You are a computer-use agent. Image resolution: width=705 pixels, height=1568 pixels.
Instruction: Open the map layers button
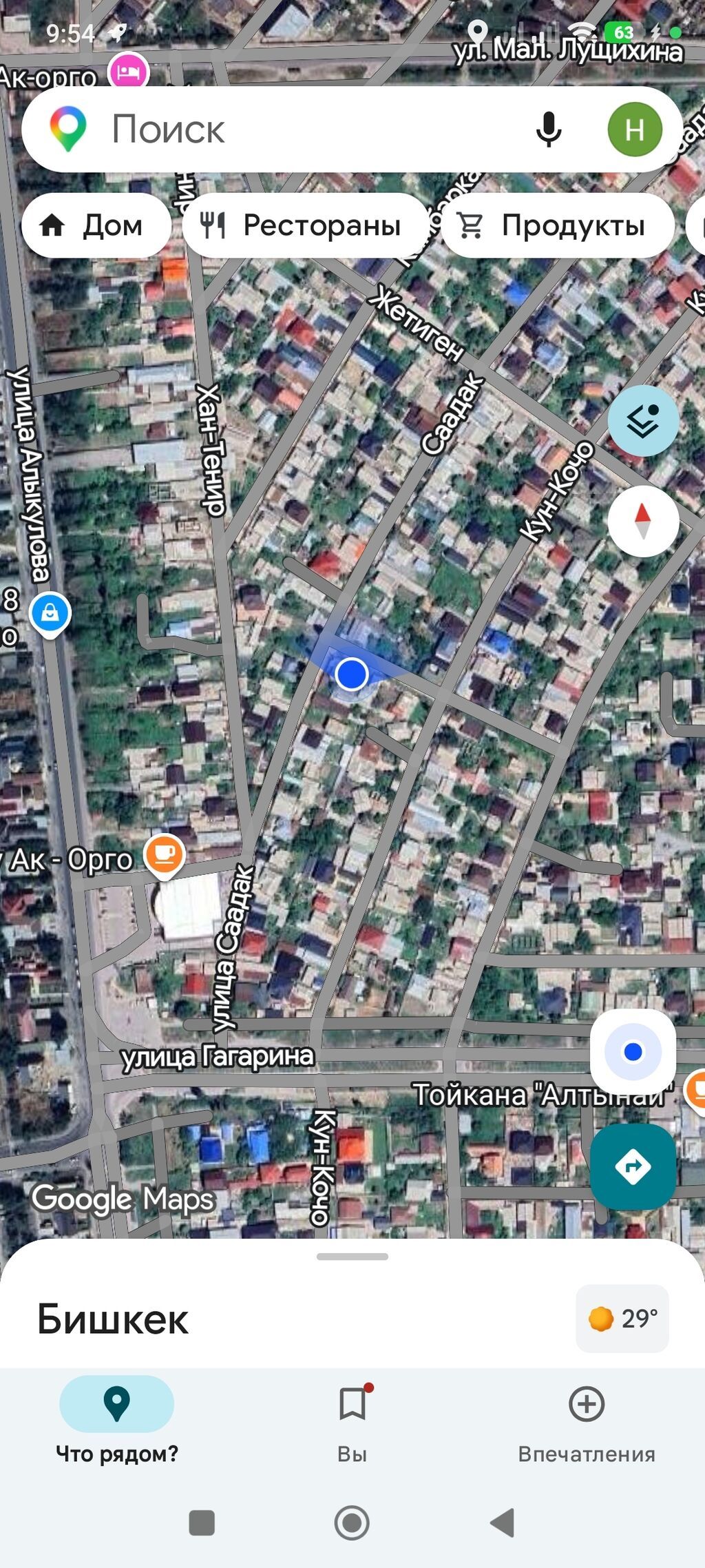[x=643, y=420]
